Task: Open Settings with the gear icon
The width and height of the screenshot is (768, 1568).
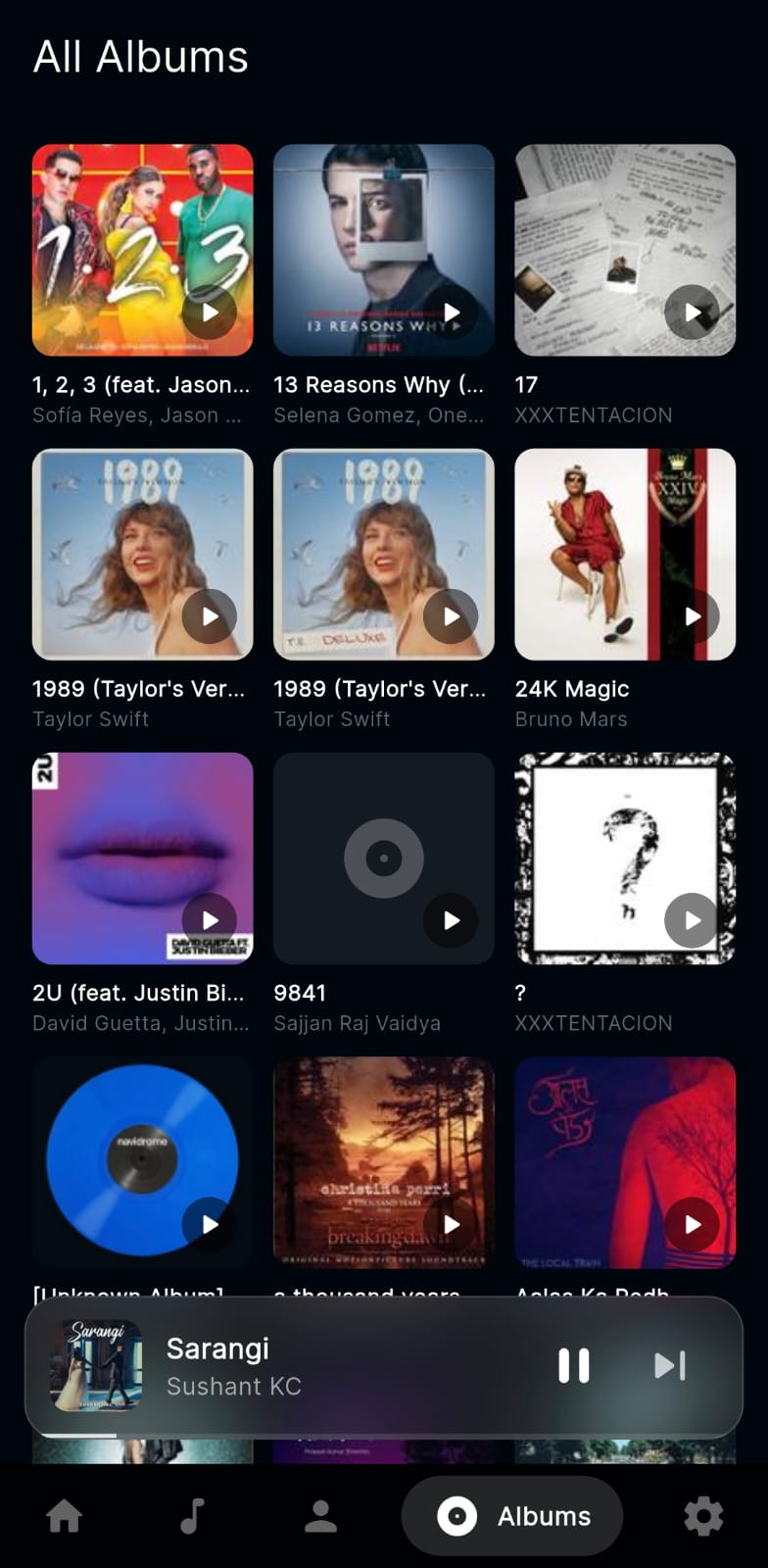Action: (703, 1515)
